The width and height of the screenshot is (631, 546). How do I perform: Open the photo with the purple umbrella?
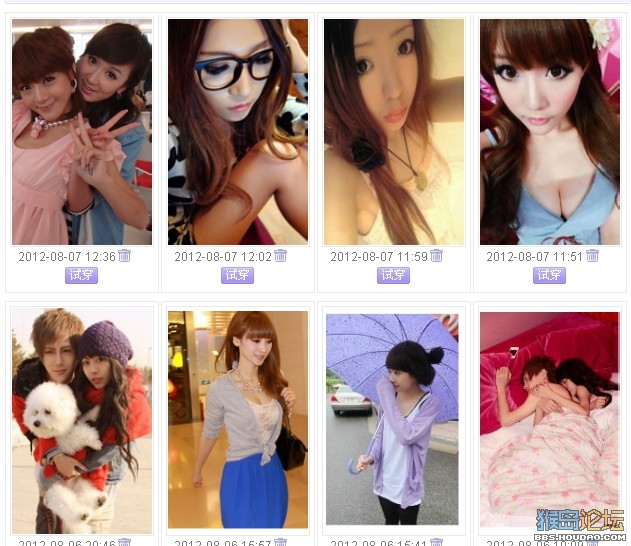pyautogui.click(x=393, y=420)
